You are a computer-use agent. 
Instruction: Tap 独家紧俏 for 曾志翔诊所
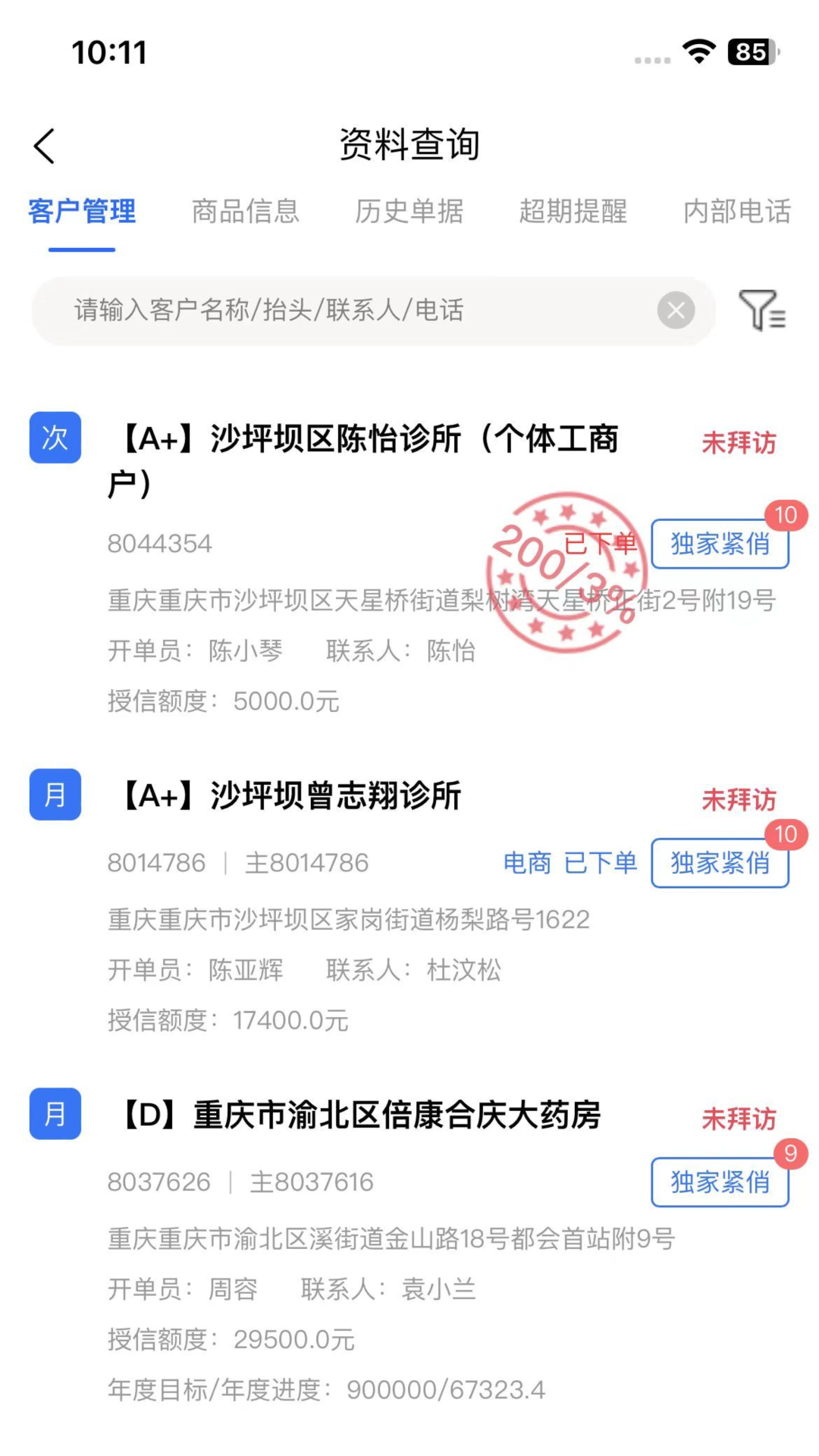720,863
